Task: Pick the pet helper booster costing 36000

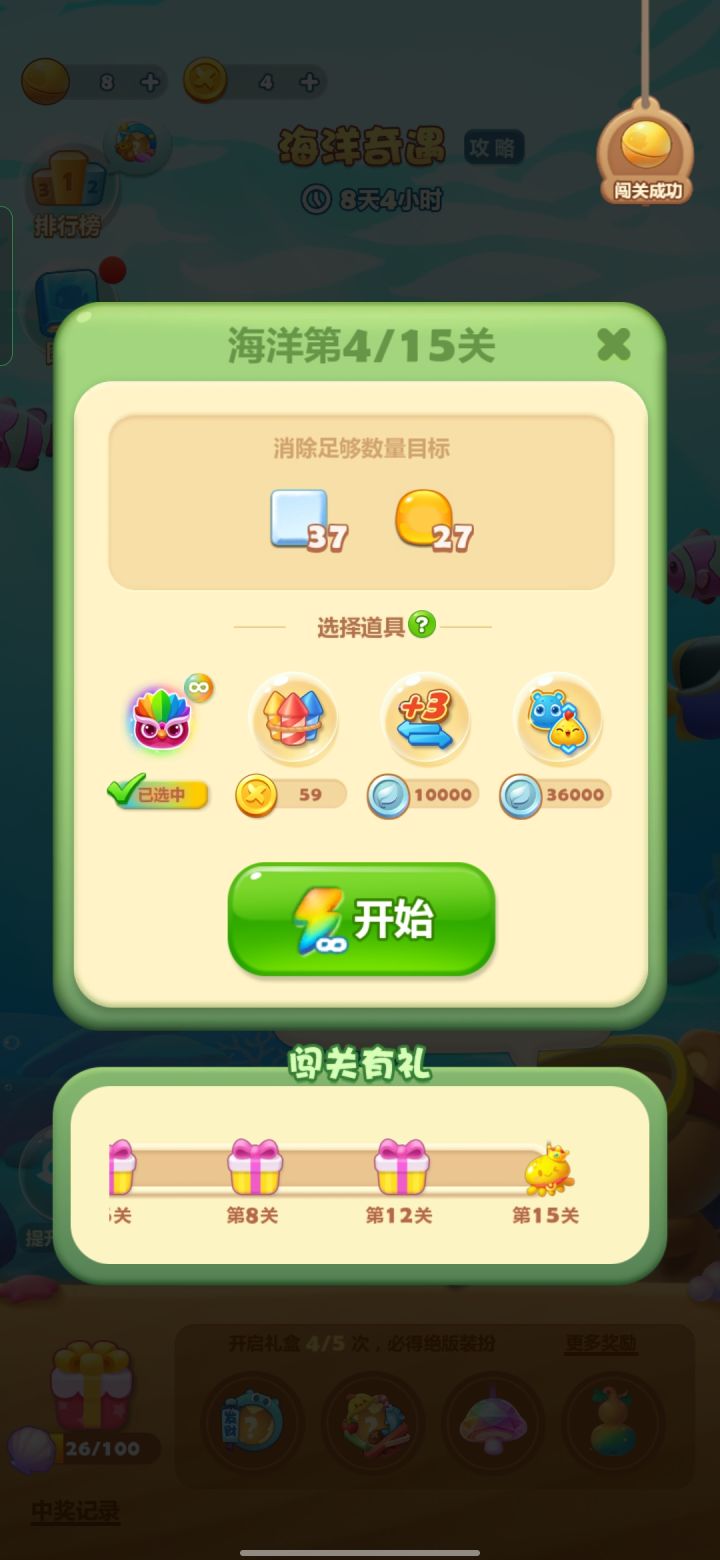Action: [x=557, y=719]
